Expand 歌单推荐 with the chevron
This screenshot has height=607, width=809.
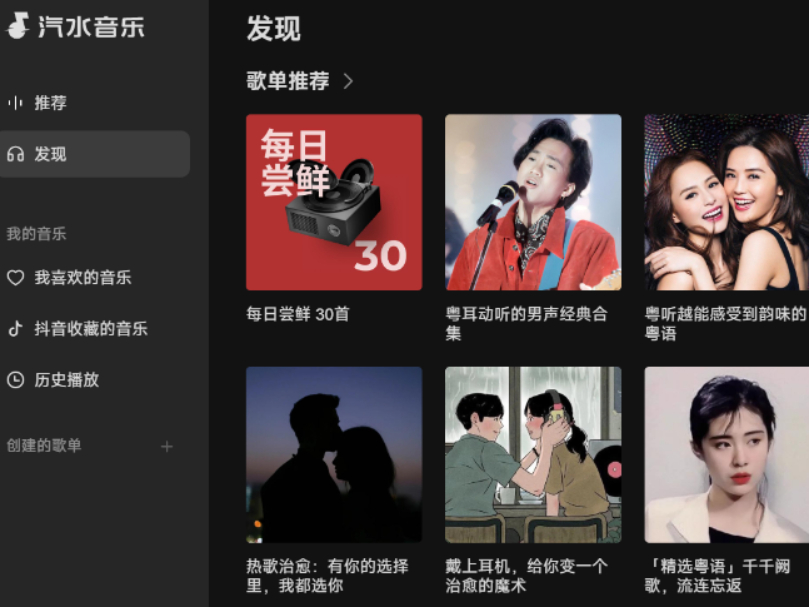tap(348, 82)
